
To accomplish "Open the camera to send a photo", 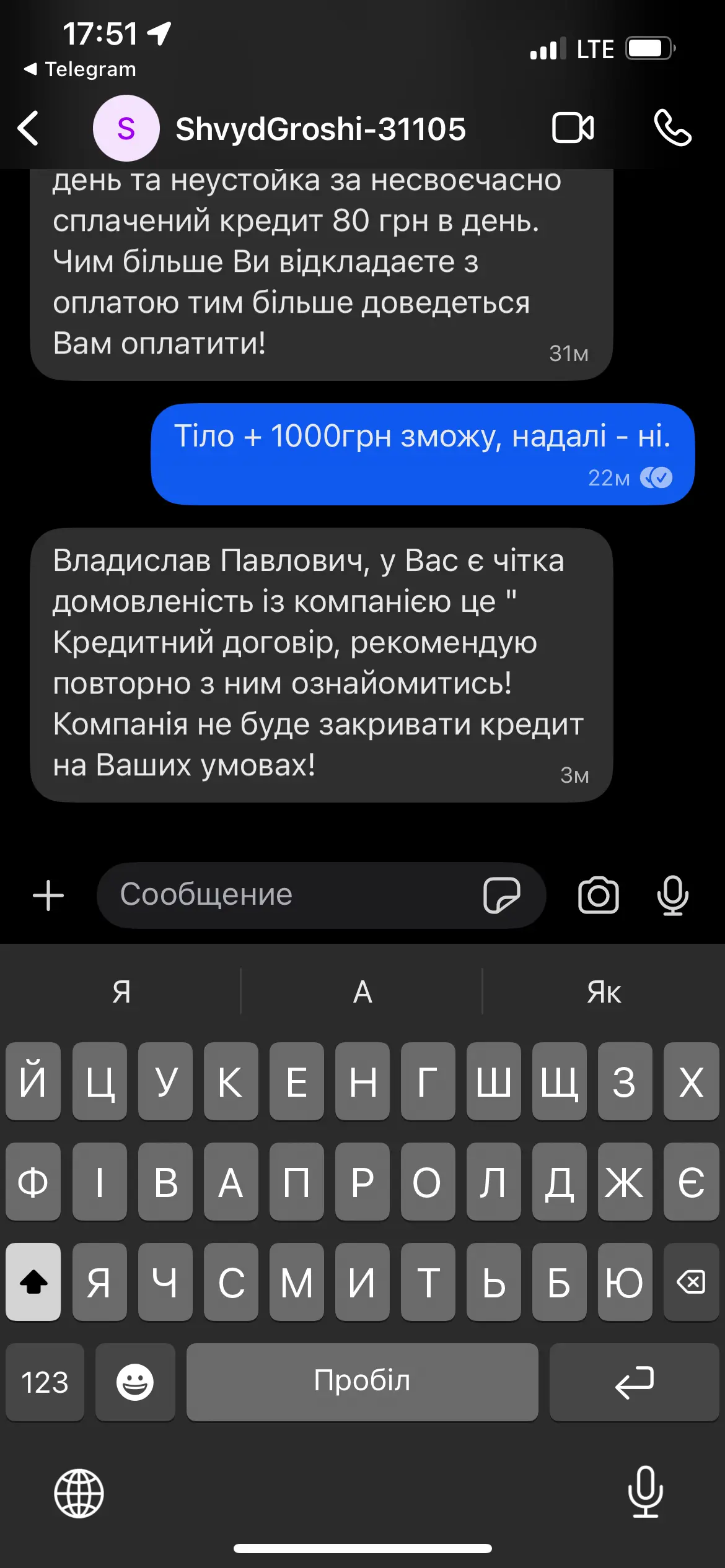I will pos(598,895).
